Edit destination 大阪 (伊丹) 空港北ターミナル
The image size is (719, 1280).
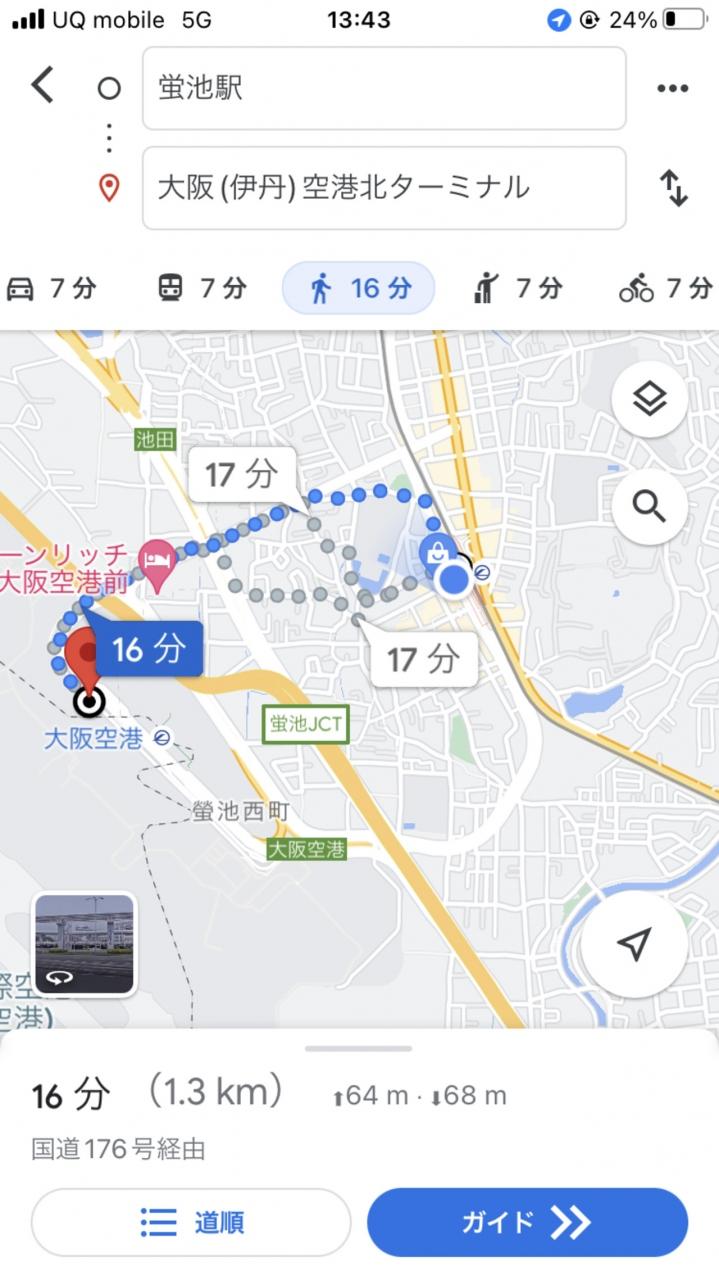384,187
